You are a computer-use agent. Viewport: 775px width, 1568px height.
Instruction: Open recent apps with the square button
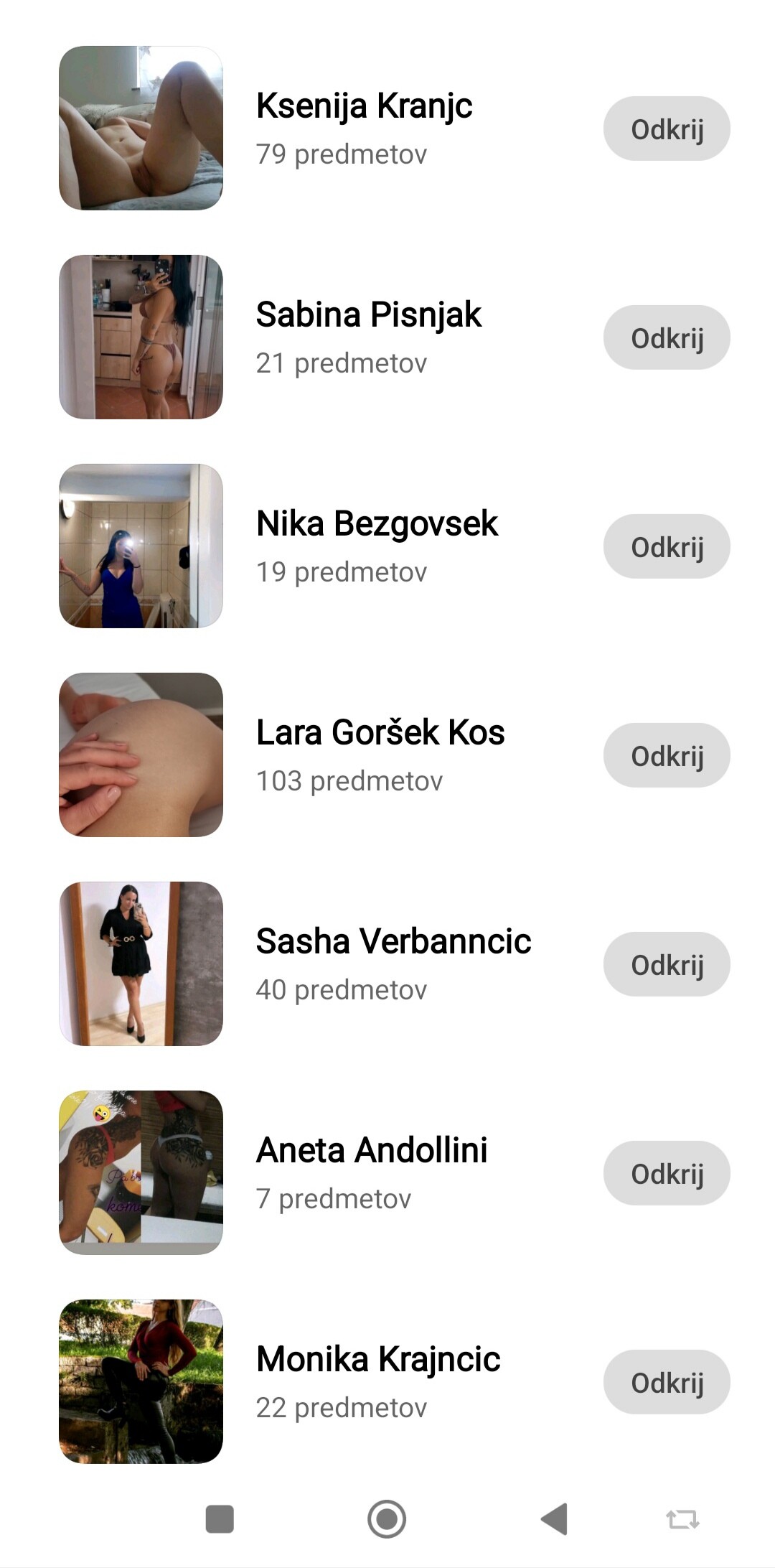coord(220,1519)
